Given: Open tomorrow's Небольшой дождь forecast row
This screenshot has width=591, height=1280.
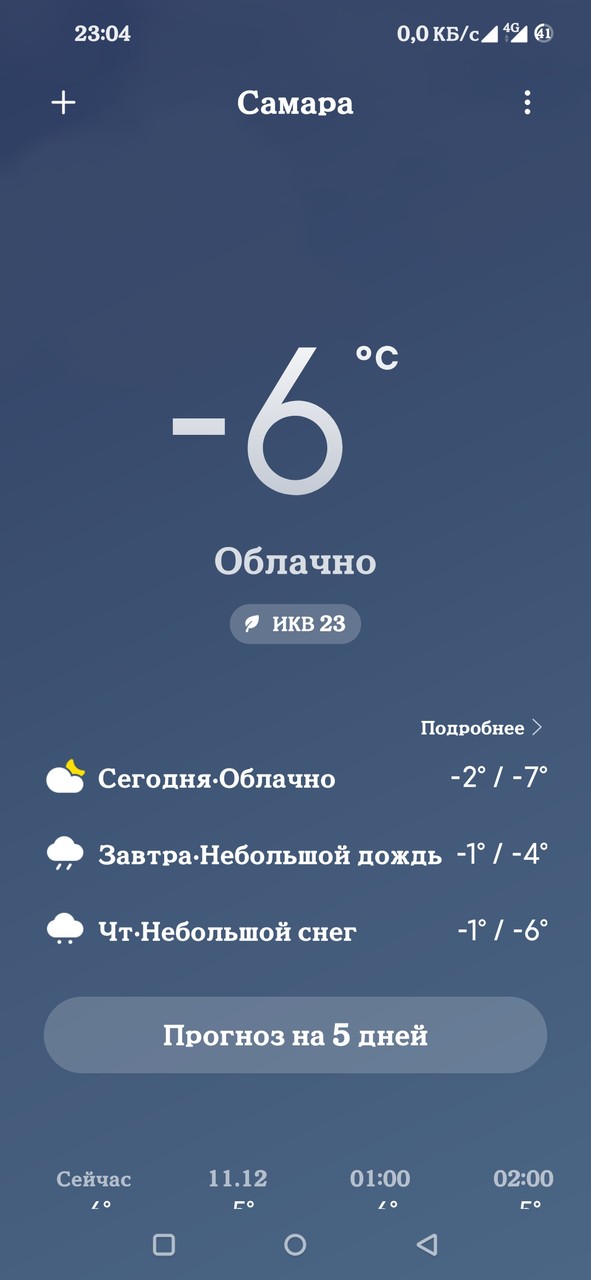Looking at the screenshot, I should [x=296, y=855].
